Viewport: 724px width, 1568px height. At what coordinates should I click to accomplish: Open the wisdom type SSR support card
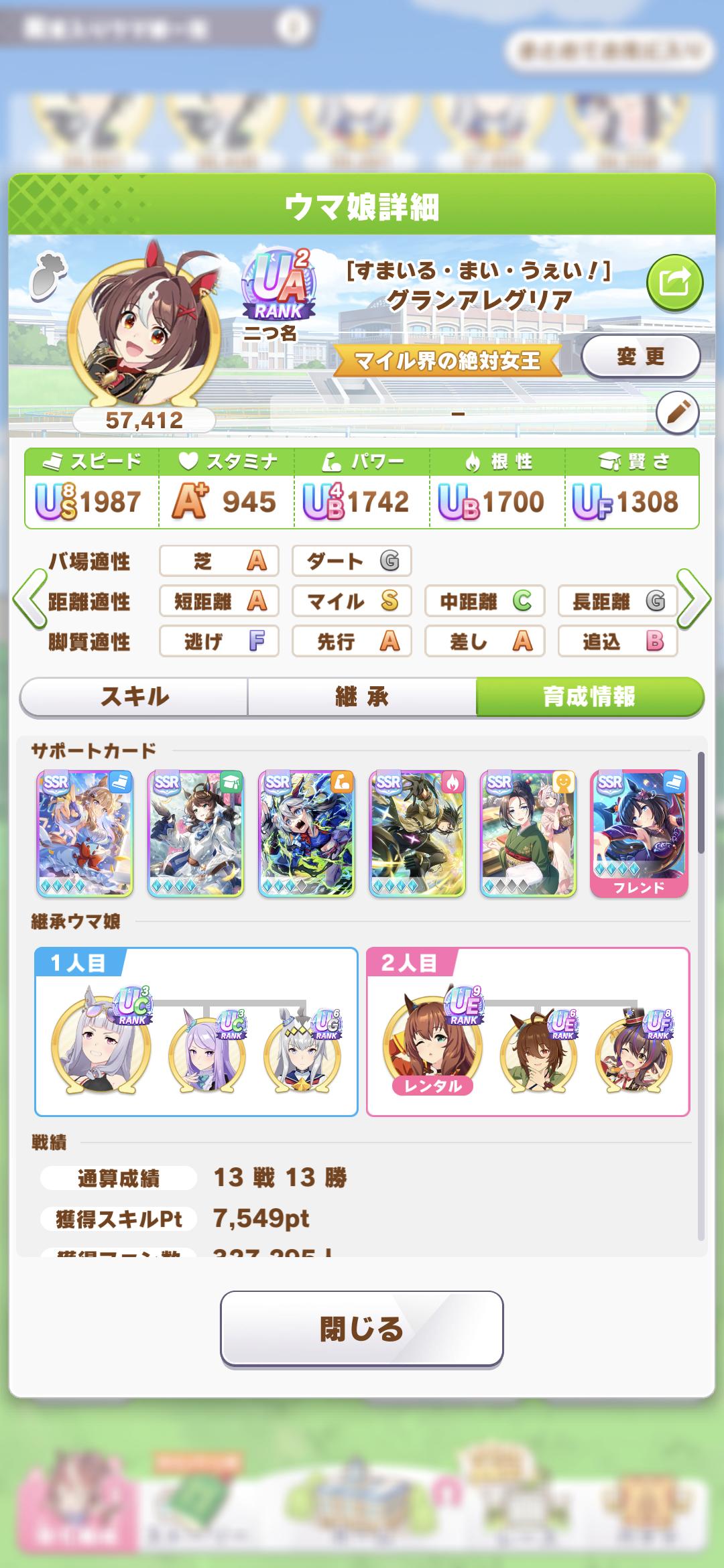[x=196, y=833]
